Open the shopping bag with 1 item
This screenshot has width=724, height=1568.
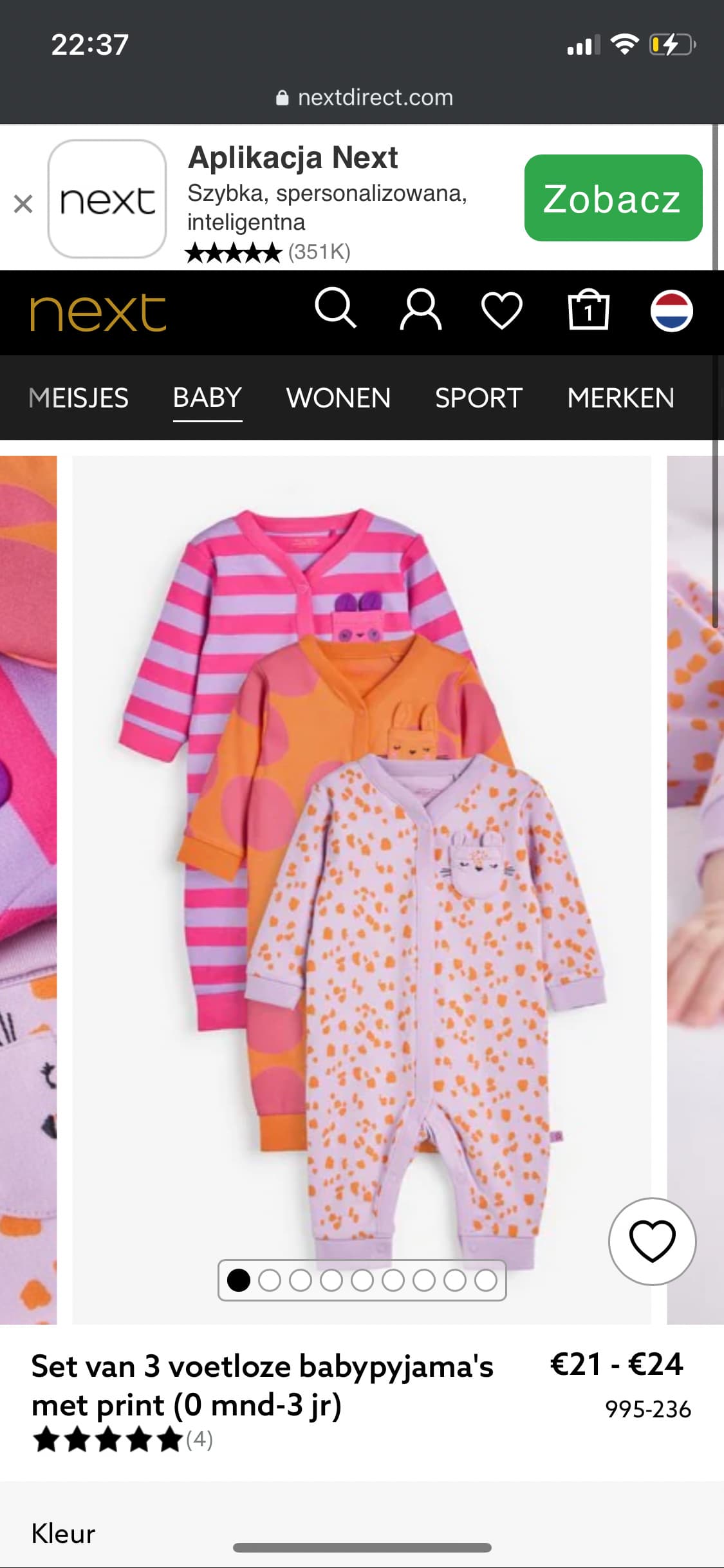click(x=588, y=311)
